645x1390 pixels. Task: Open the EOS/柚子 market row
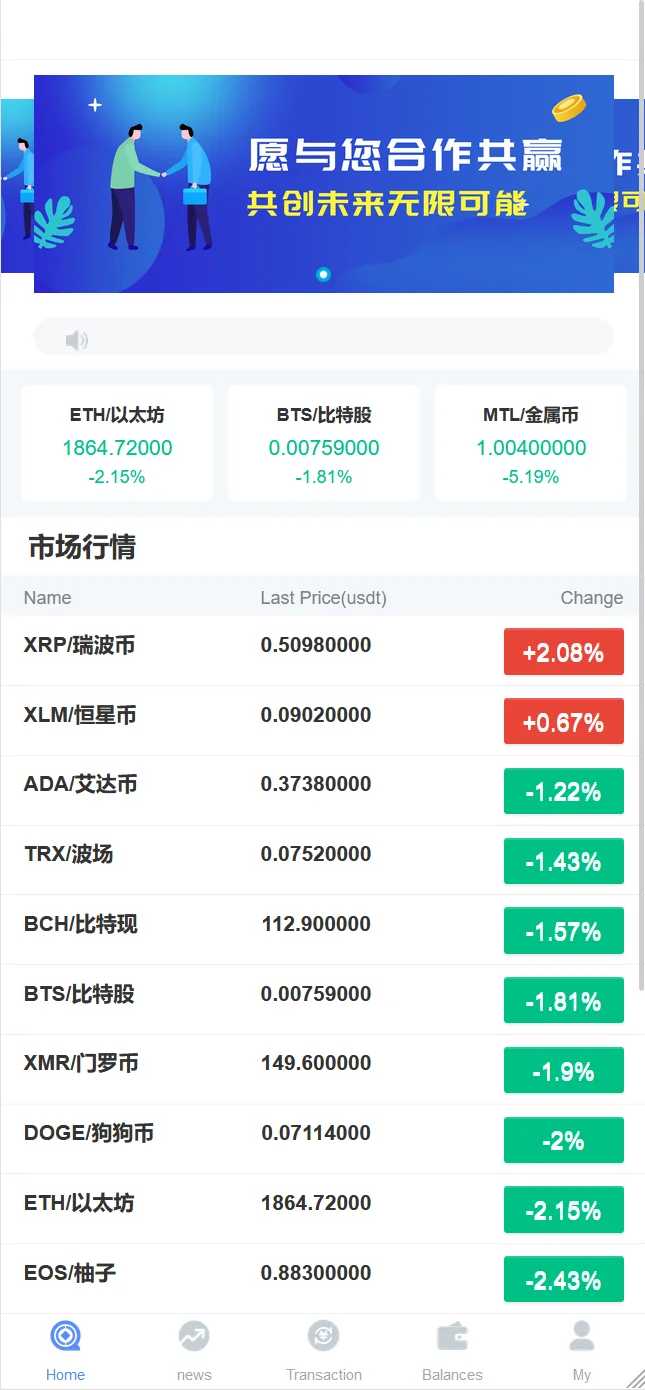pos(323,1278)
